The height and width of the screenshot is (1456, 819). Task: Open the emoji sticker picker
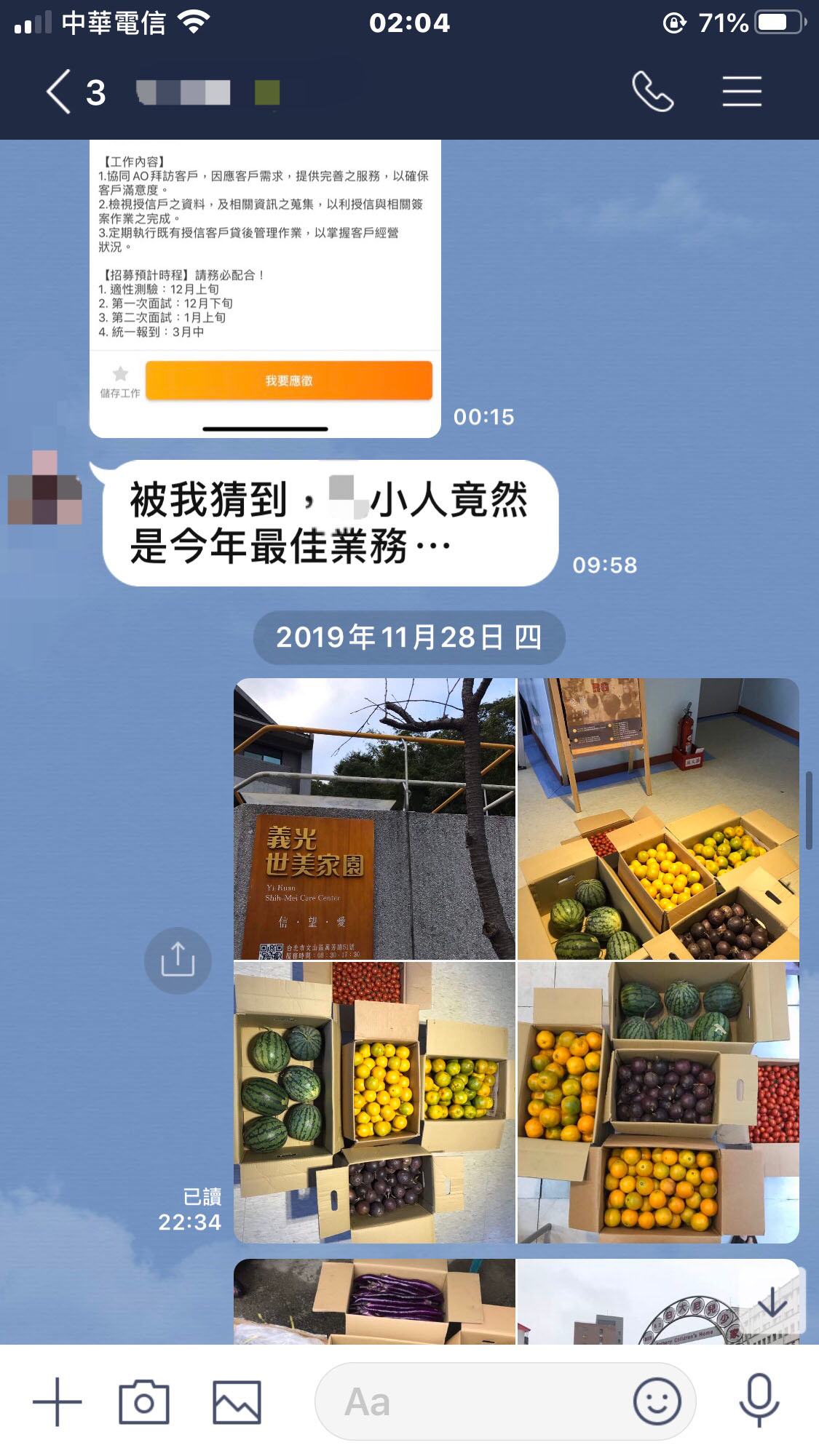(657, 1401)
